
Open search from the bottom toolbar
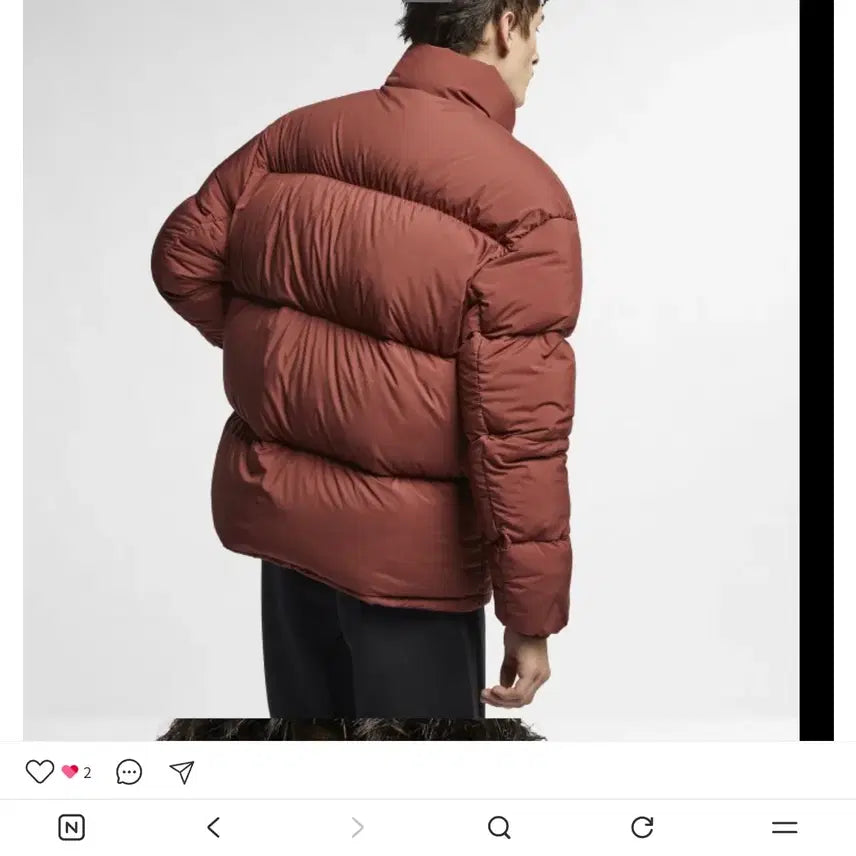click(x=499, y=827)
